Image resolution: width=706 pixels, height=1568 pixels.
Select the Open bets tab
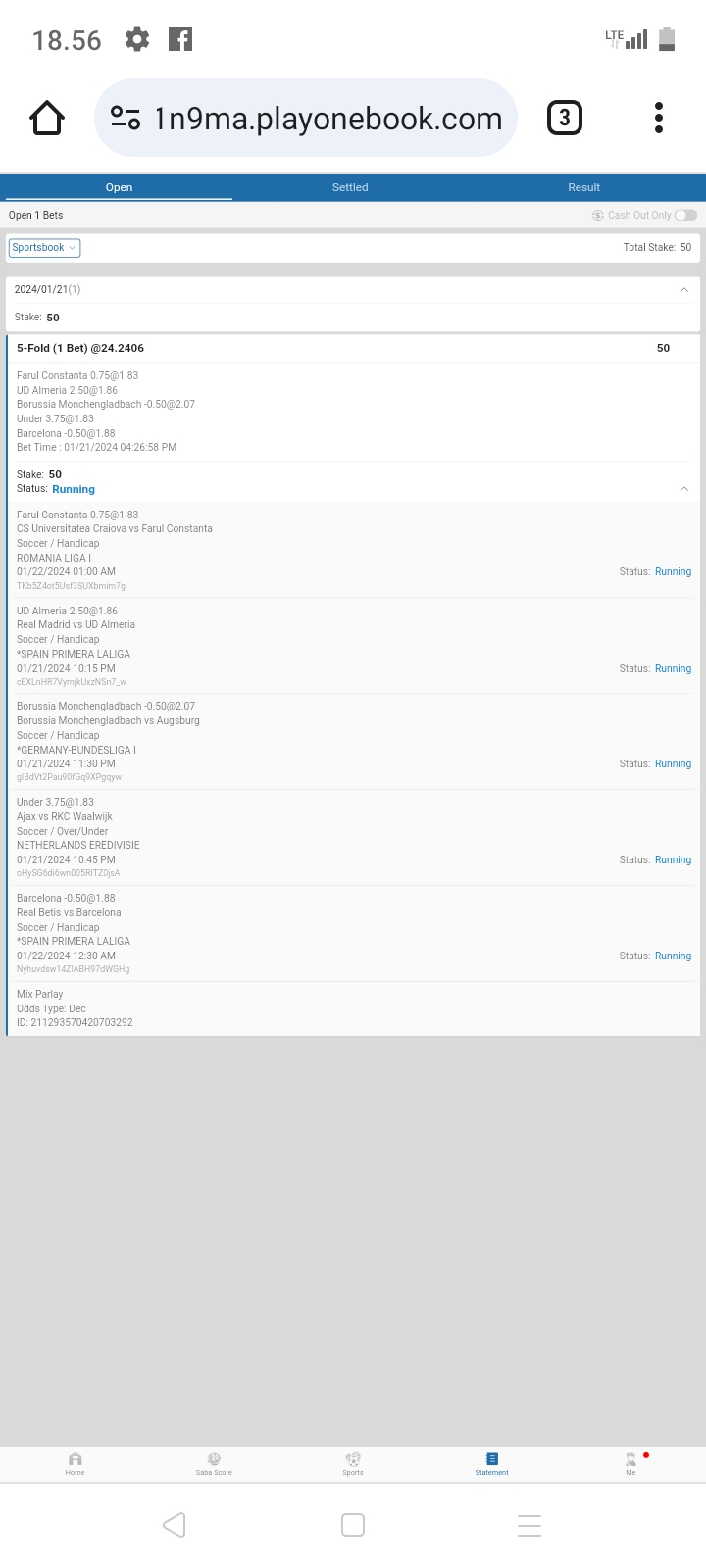click(x=119, y=187)
